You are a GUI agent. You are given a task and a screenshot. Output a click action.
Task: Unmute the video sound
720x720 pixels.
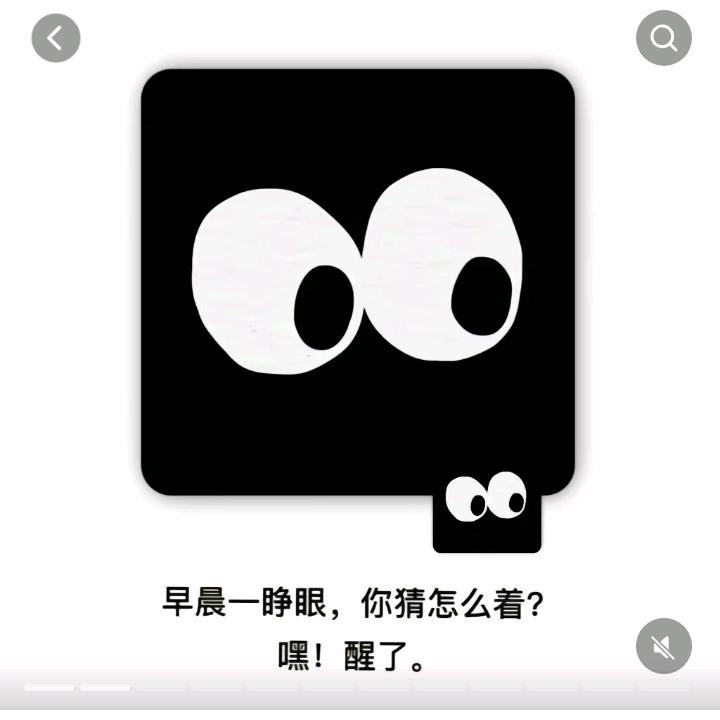(664, 646)
